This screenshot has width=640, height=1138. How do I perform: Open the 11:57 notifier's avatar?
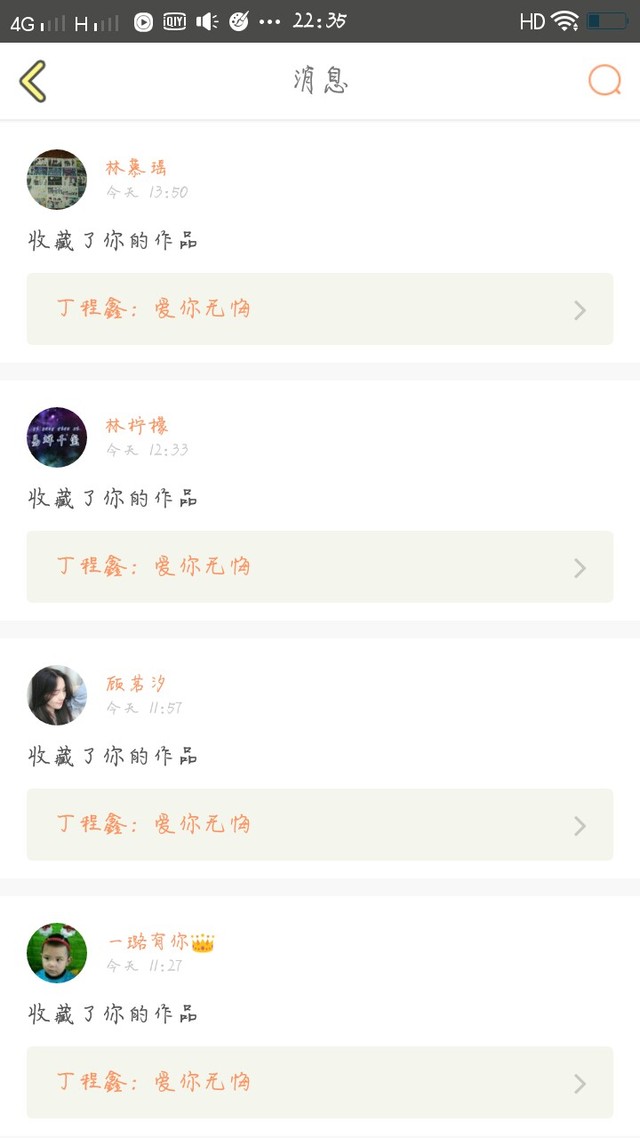pos(57,695)
